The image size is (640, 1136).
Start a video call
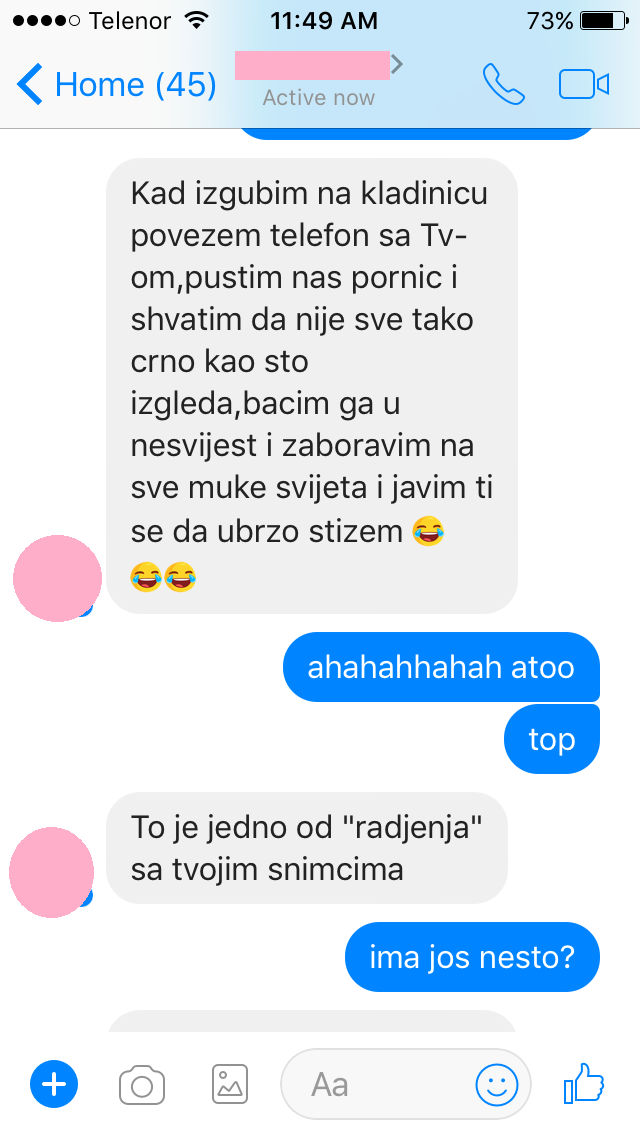(584, 85)
